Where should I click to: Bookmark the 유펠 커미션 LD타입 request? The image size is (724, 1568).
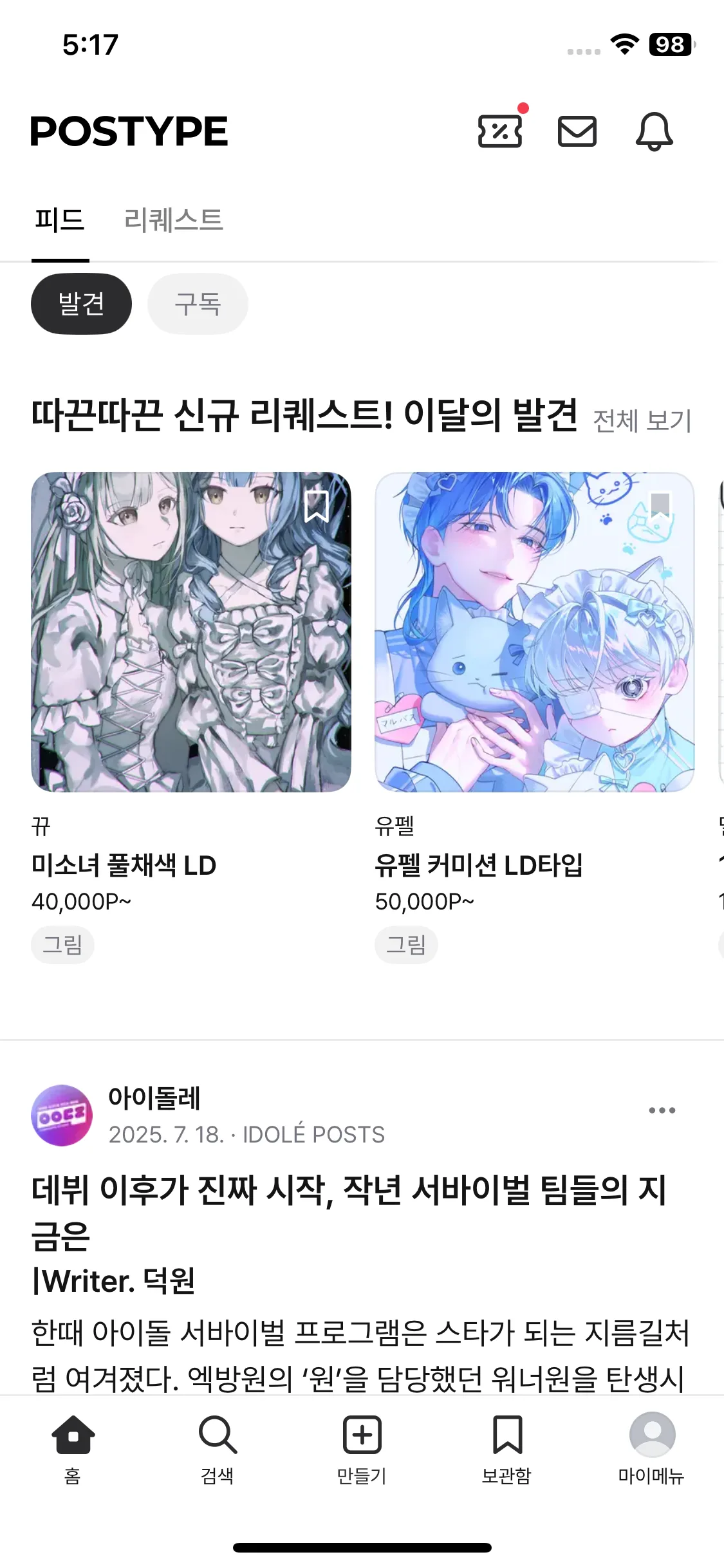pyautogui.click(x=660, y=507)
